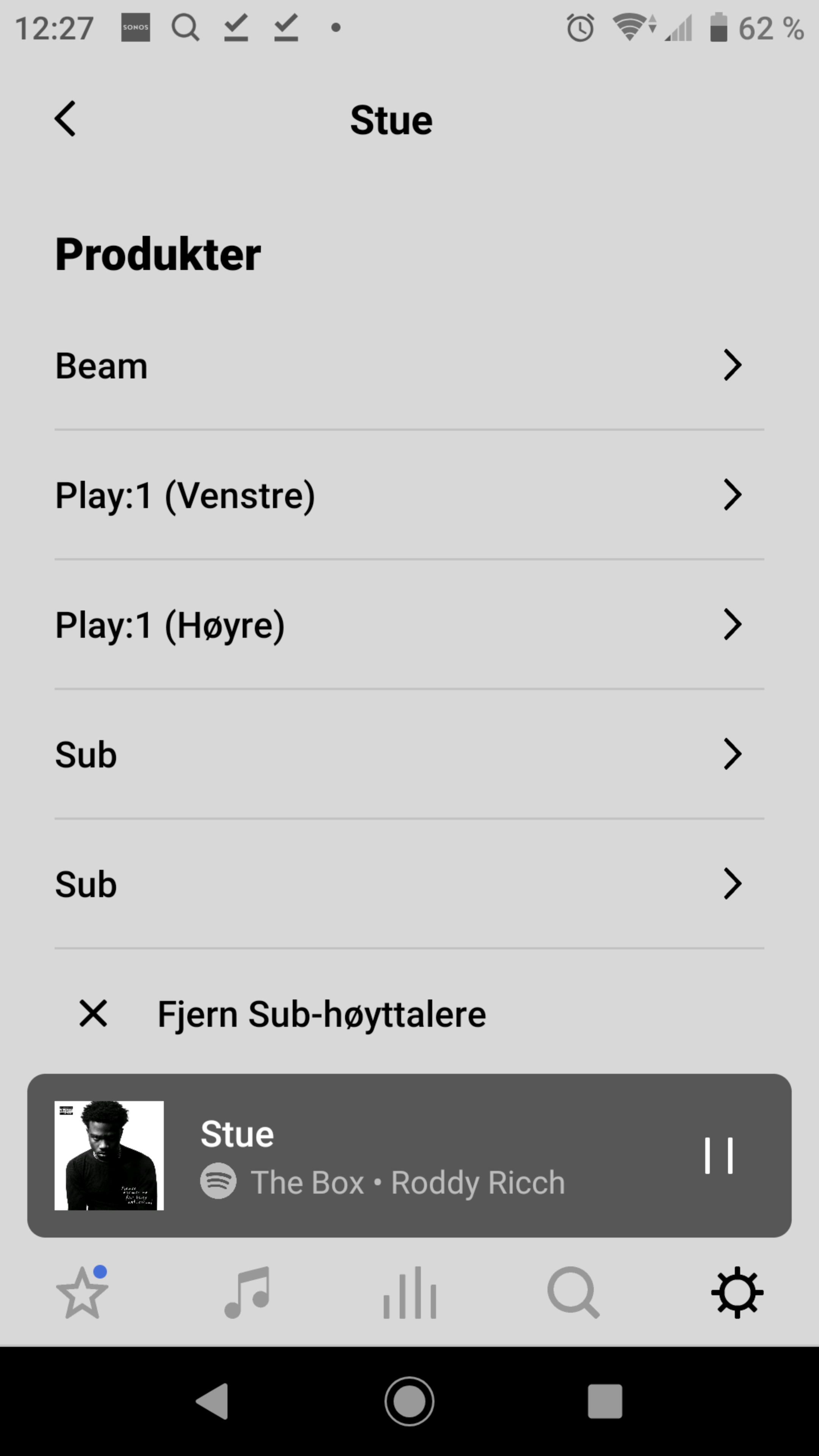Open the settings gear tab
This screenshot has width=819, height=1456.
(x=736, y=1293)
